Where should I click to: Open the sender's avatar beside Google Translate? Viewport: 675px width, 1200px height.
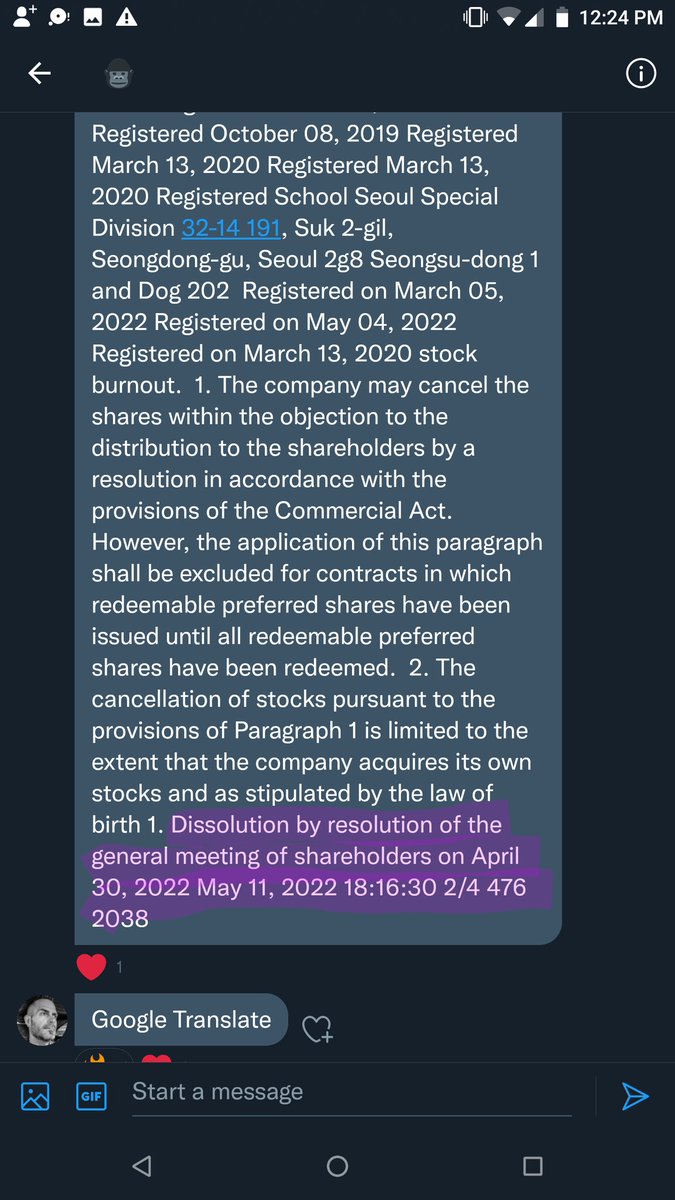tap(42, 1020)
